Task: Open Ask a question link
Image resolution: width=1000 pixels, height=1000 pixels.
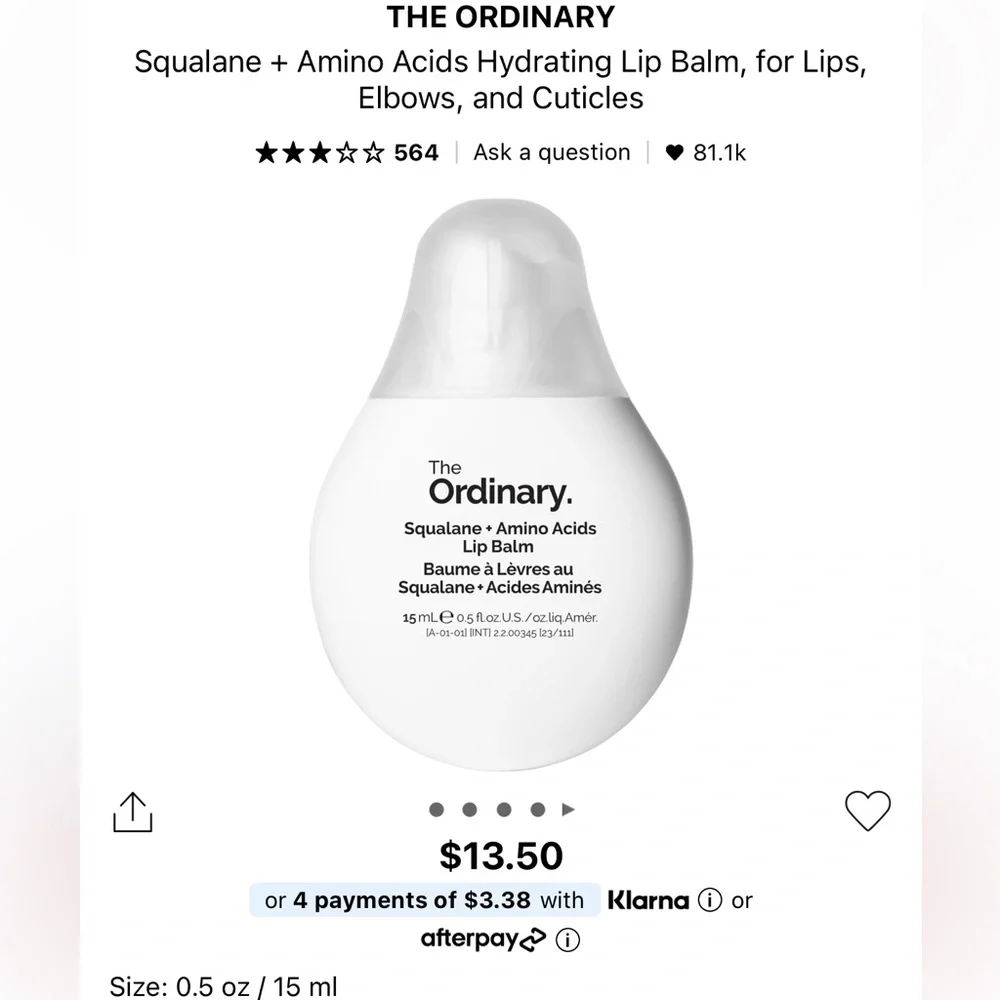Action: pyautogui.click(x=552, y=152)
